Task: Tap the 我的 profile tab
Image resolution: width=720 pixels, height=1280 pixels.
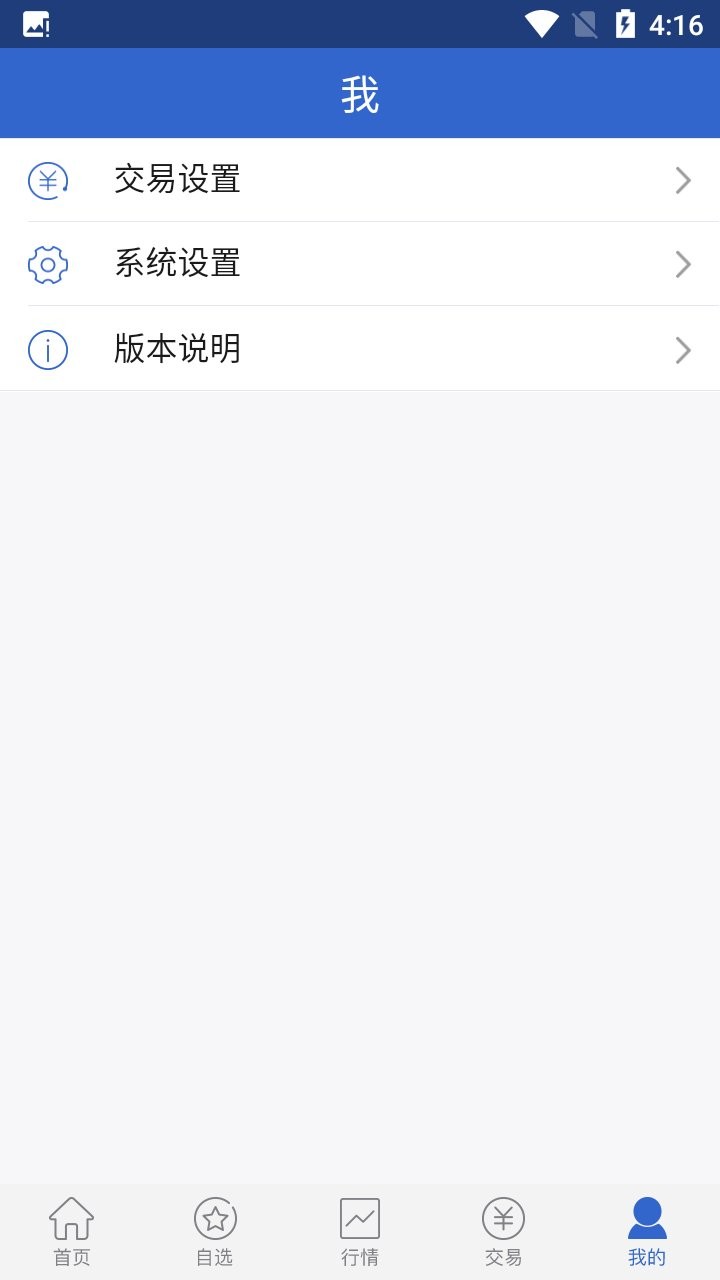Action: click(647, 1232)
